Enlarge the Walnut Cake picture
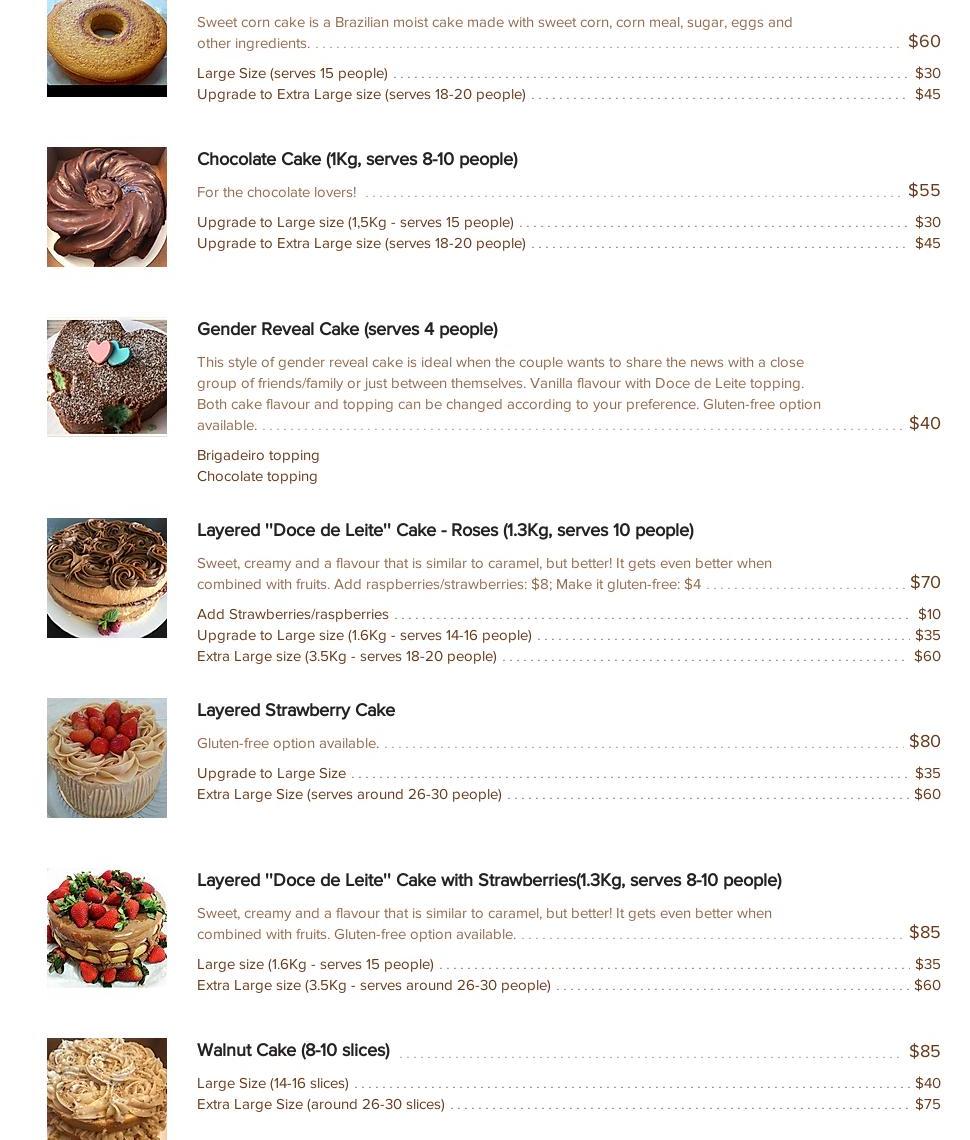The height and width of the screenshot is (1140, 970). pos(107,1088)
